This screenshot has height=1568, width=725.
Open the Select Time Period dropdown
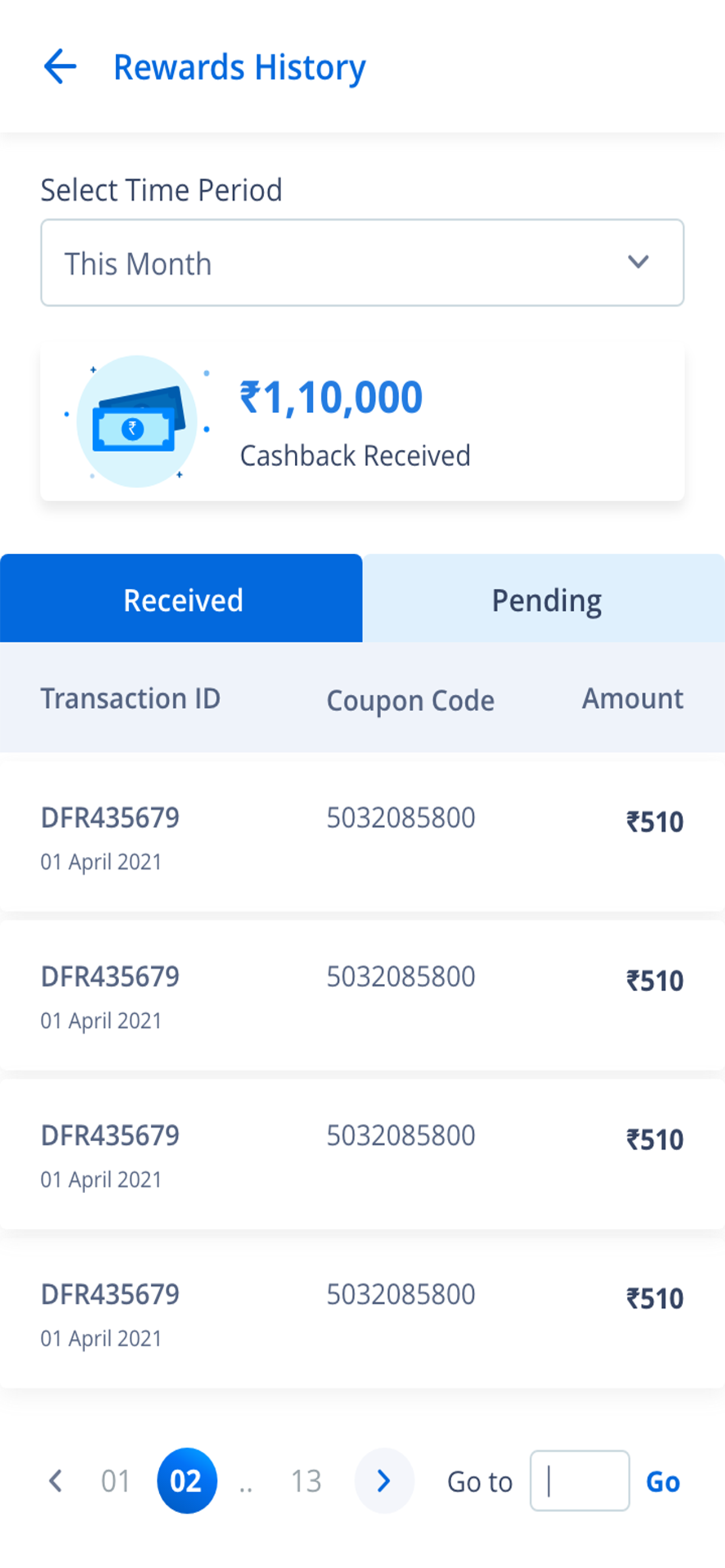pyautogui.click(x=362, y=262)
